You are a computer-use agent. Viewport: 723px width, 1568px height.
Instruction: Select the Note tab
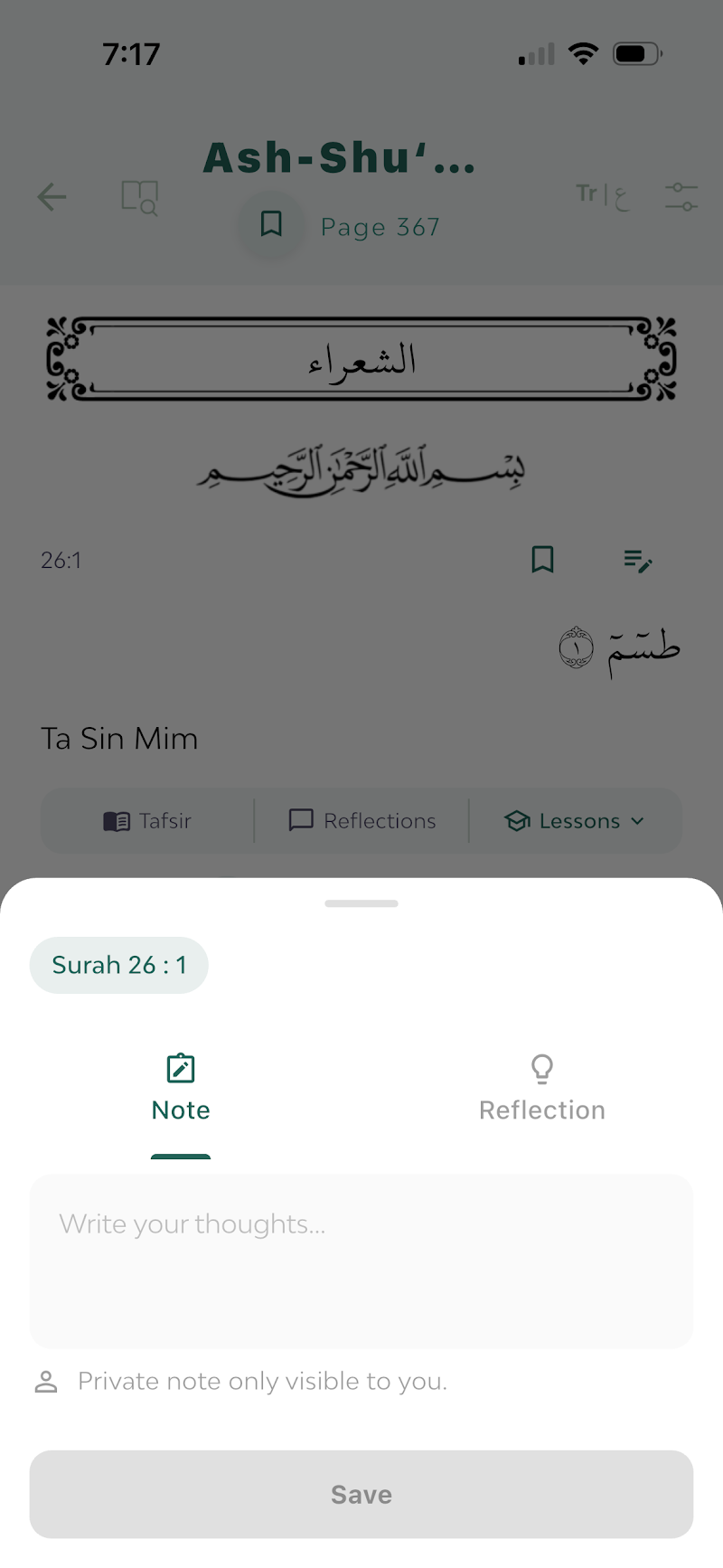click(x=181, y=1090)
